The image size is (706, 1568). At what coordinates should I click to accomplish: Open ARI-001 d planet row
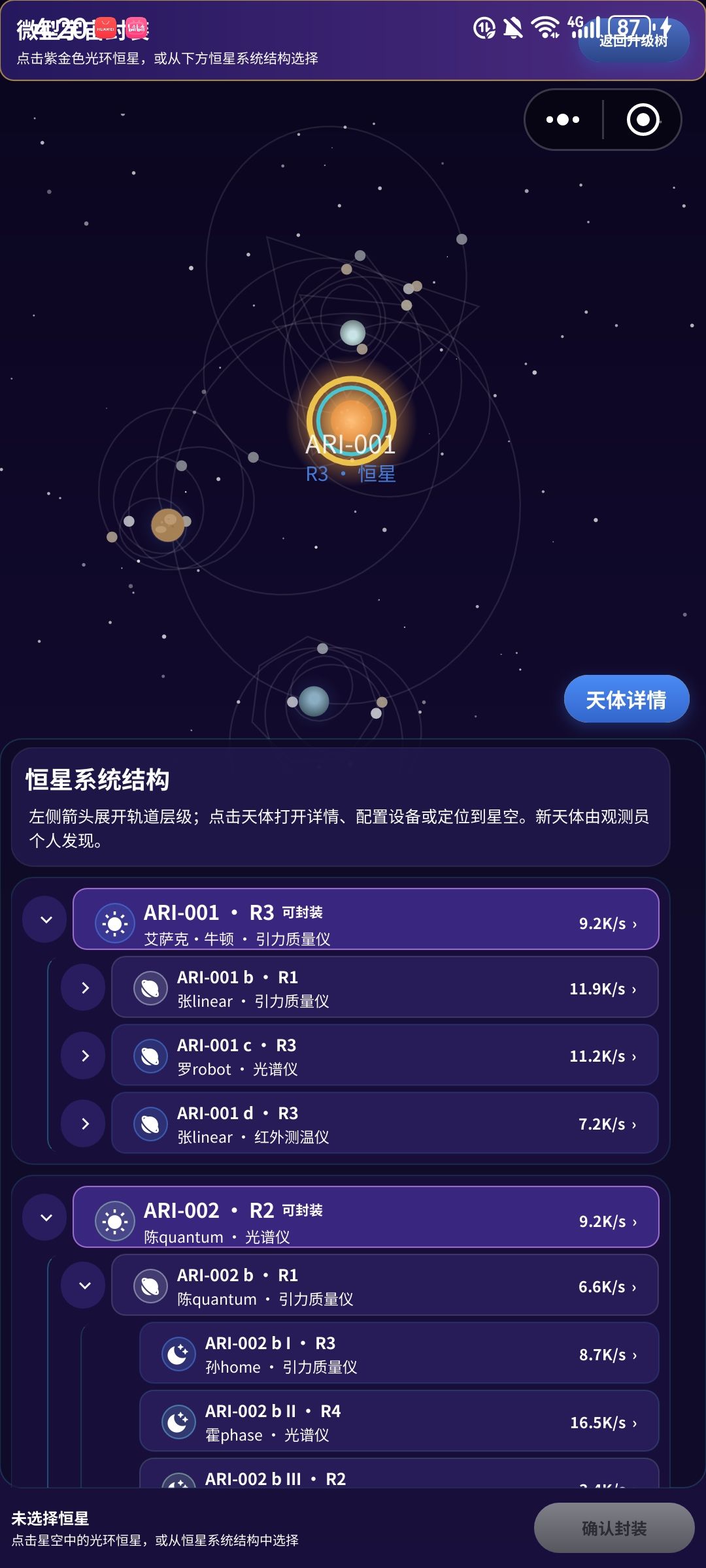(x=384, y=1123)
